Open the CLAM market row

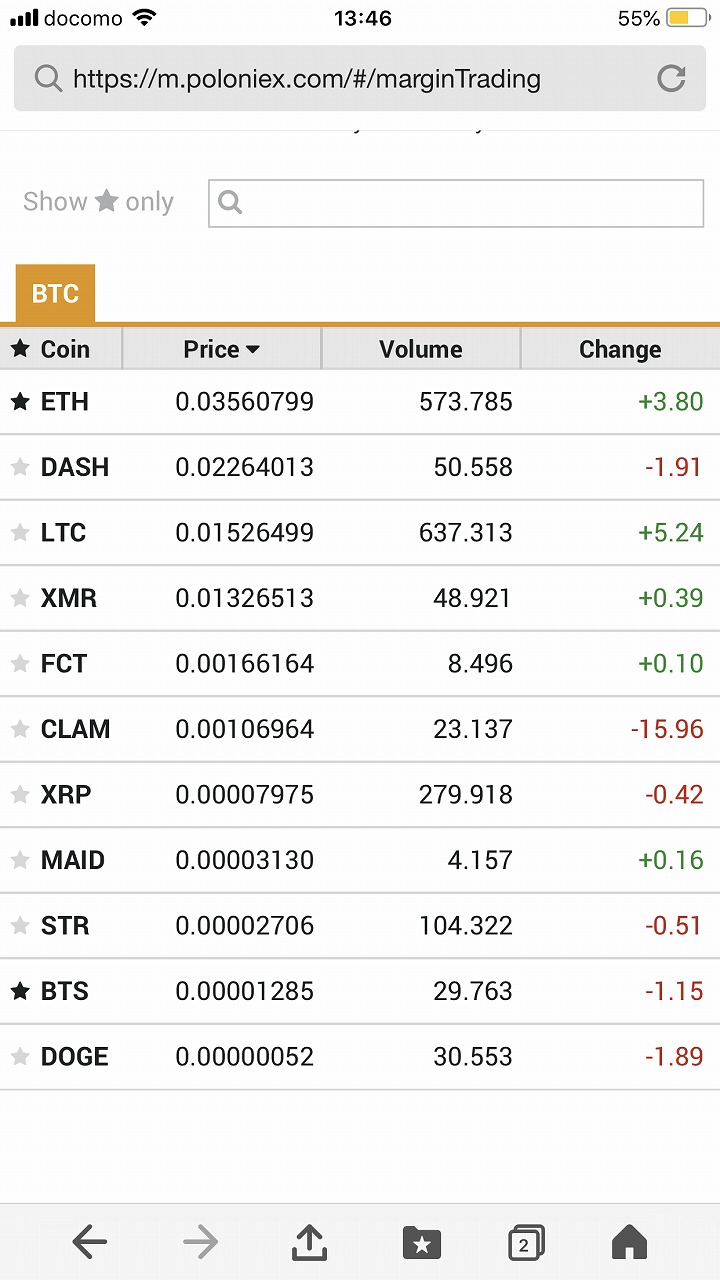click(360, 729)
